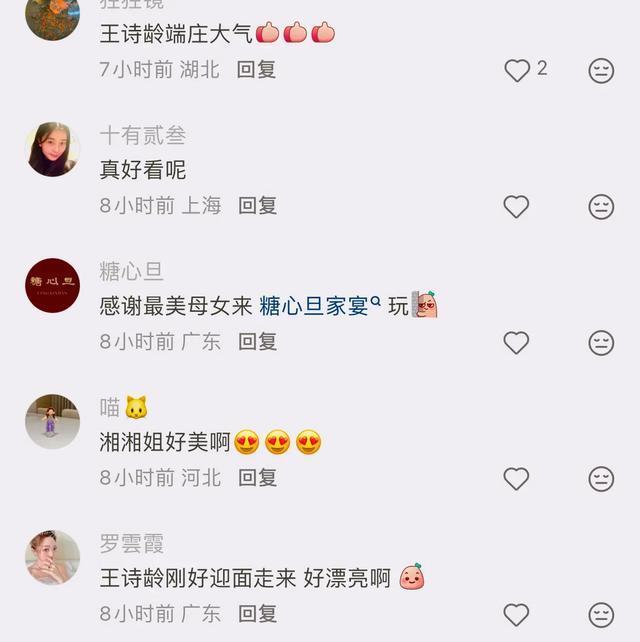Like 十有贰叁's comment 真好看呢
The image size is (640, 642).
pyautogui.click(x=516, y=206)
